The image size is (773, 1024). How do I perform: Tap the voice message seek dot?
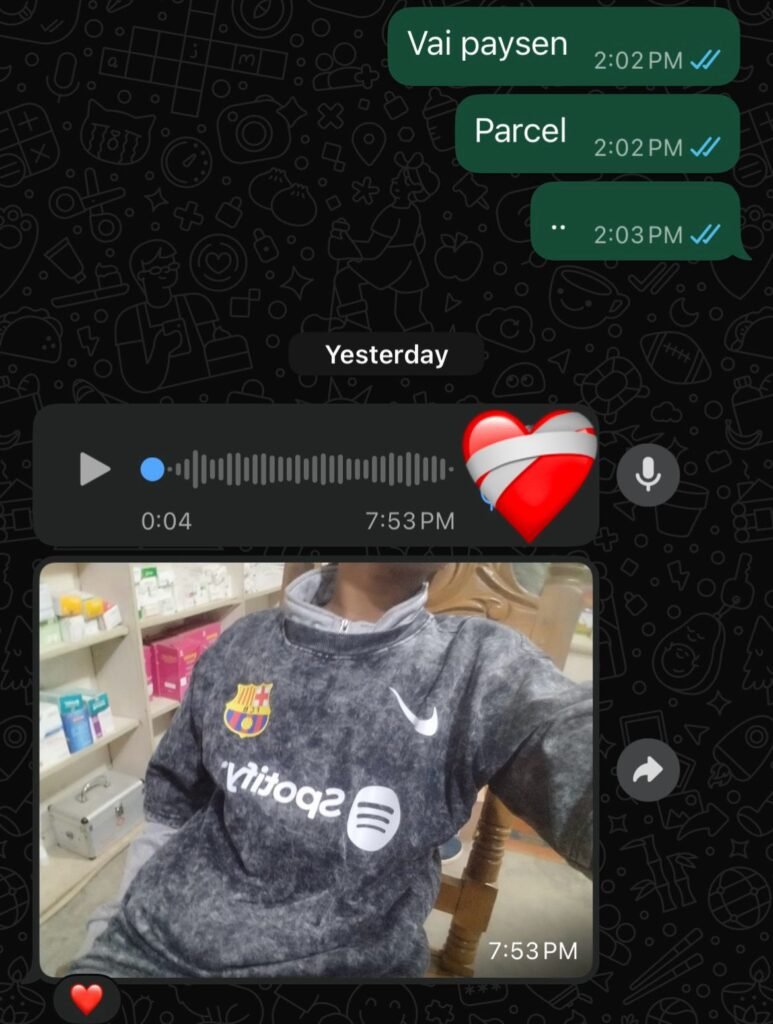coord(152,469)
